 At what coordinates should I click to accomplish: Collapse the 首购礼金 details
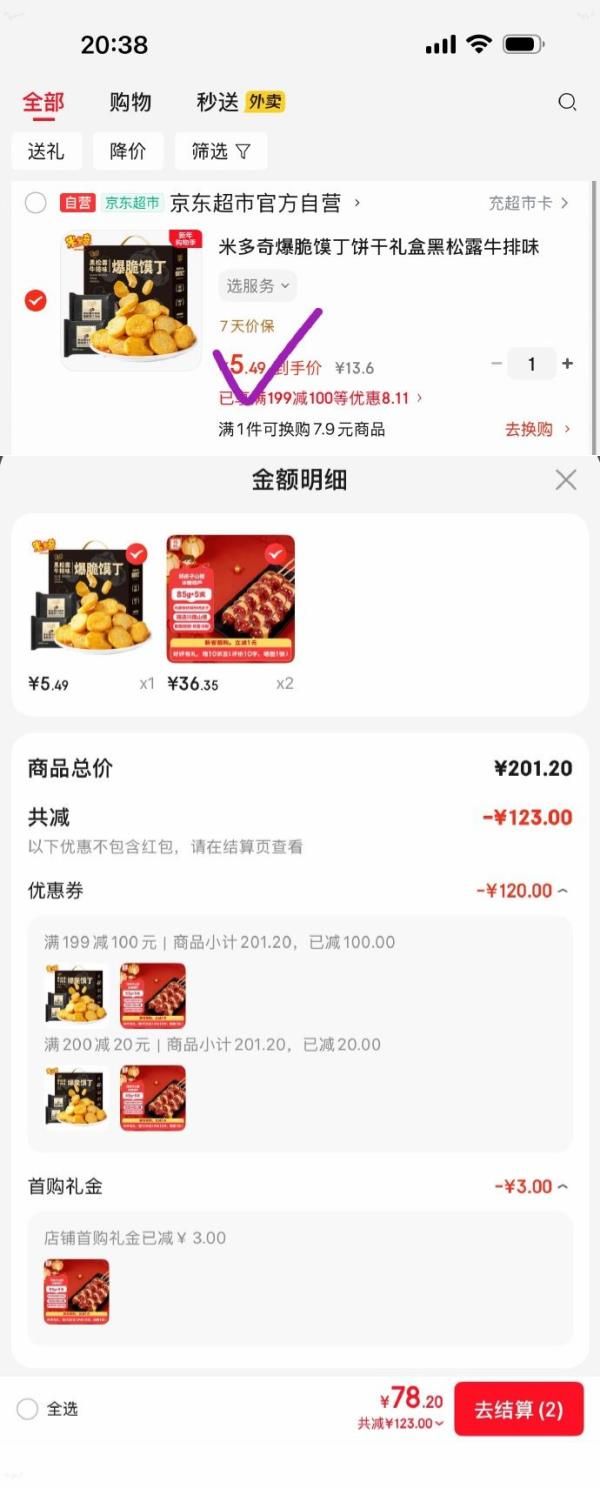point(531,1187)
